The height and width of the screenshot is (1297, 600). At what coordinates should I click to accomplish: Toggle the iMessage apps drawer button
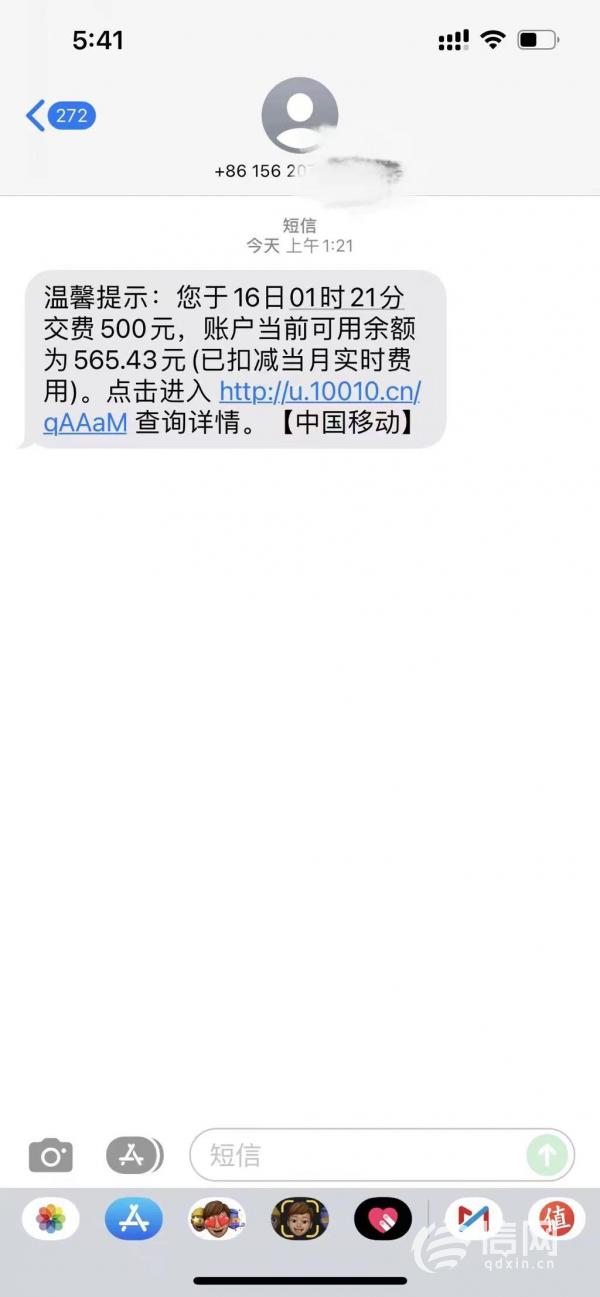(134, 1156)
